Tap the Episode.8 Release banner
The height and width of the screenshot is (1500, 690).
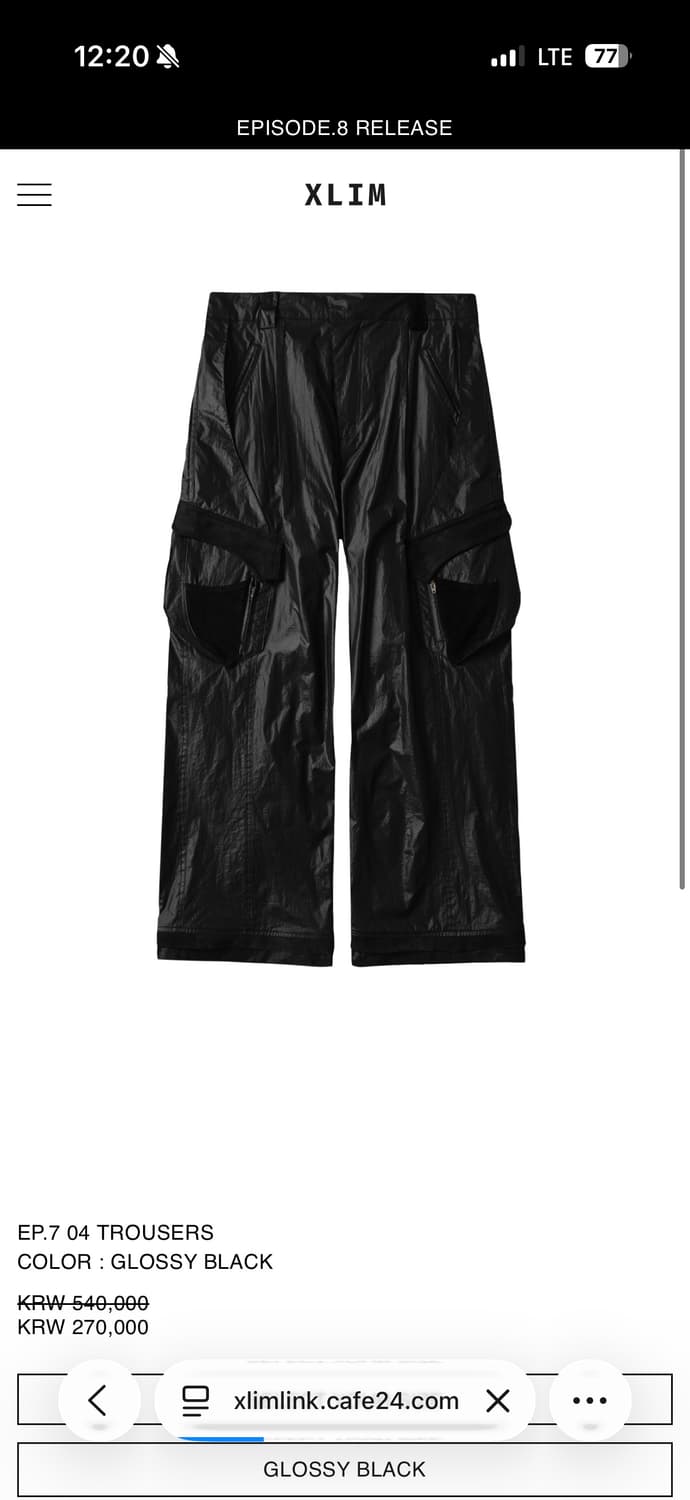pos(344,128)
